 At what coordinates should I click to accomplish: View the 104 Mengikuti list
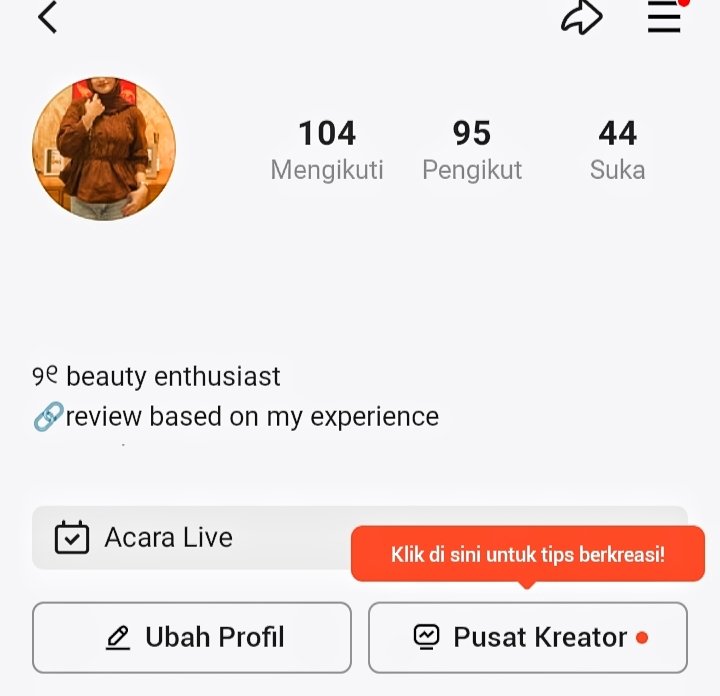point(327,150)
